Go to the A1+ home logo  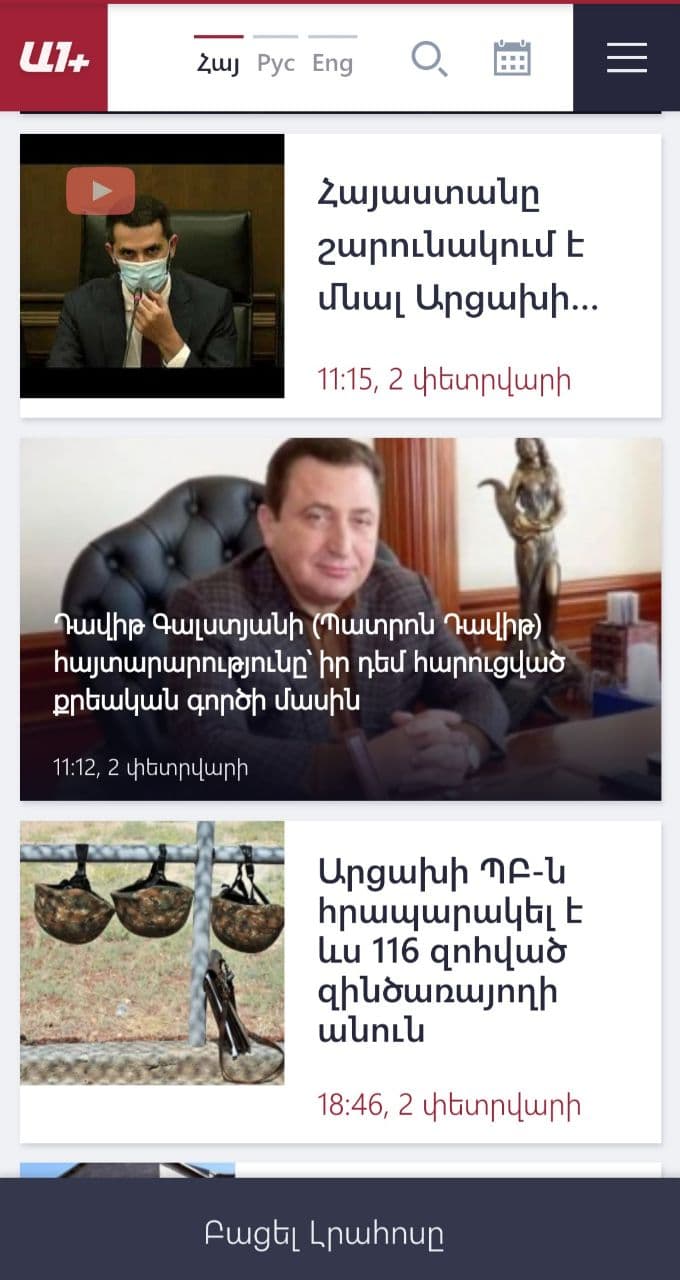click(x=54, y=59)
